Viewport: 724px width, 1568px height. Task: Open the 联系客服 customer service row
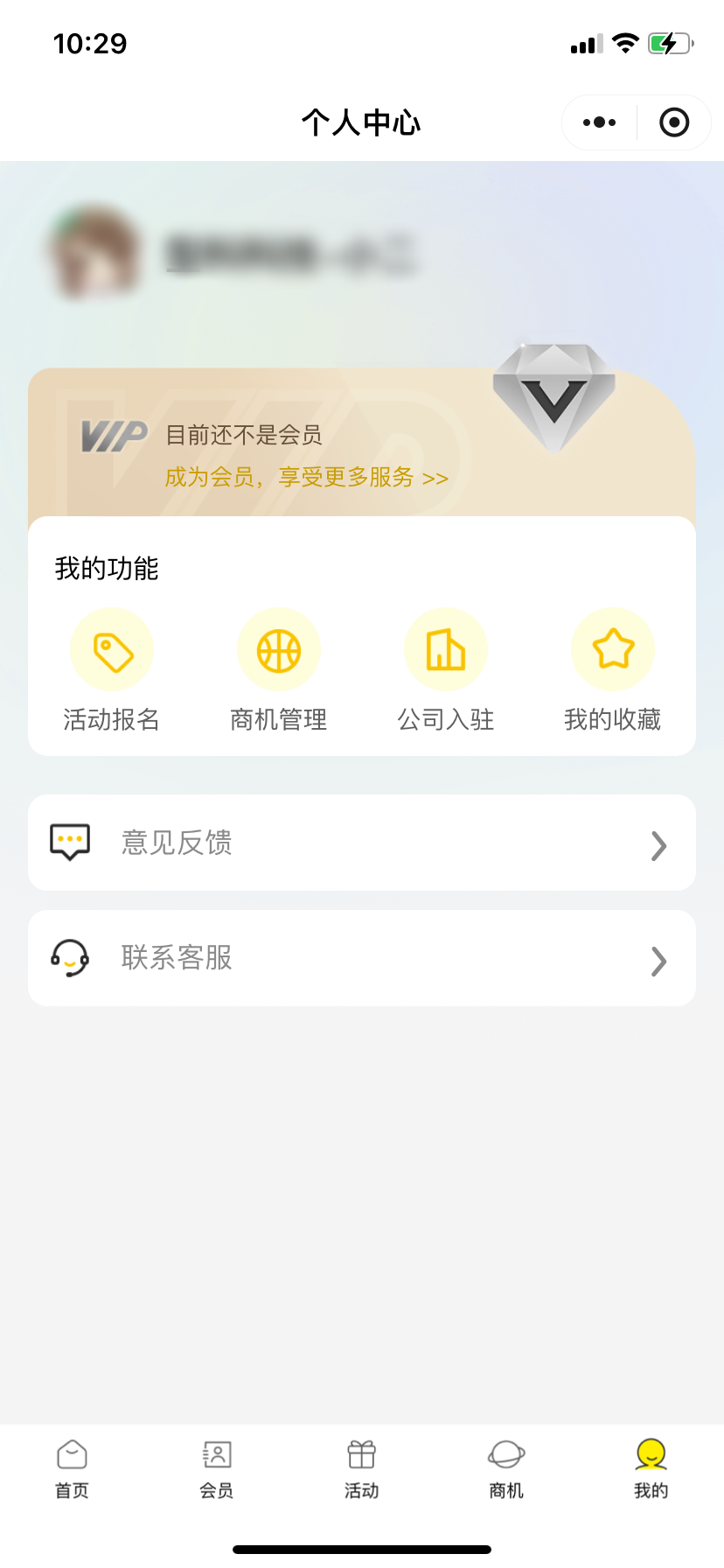click(362, 958)
